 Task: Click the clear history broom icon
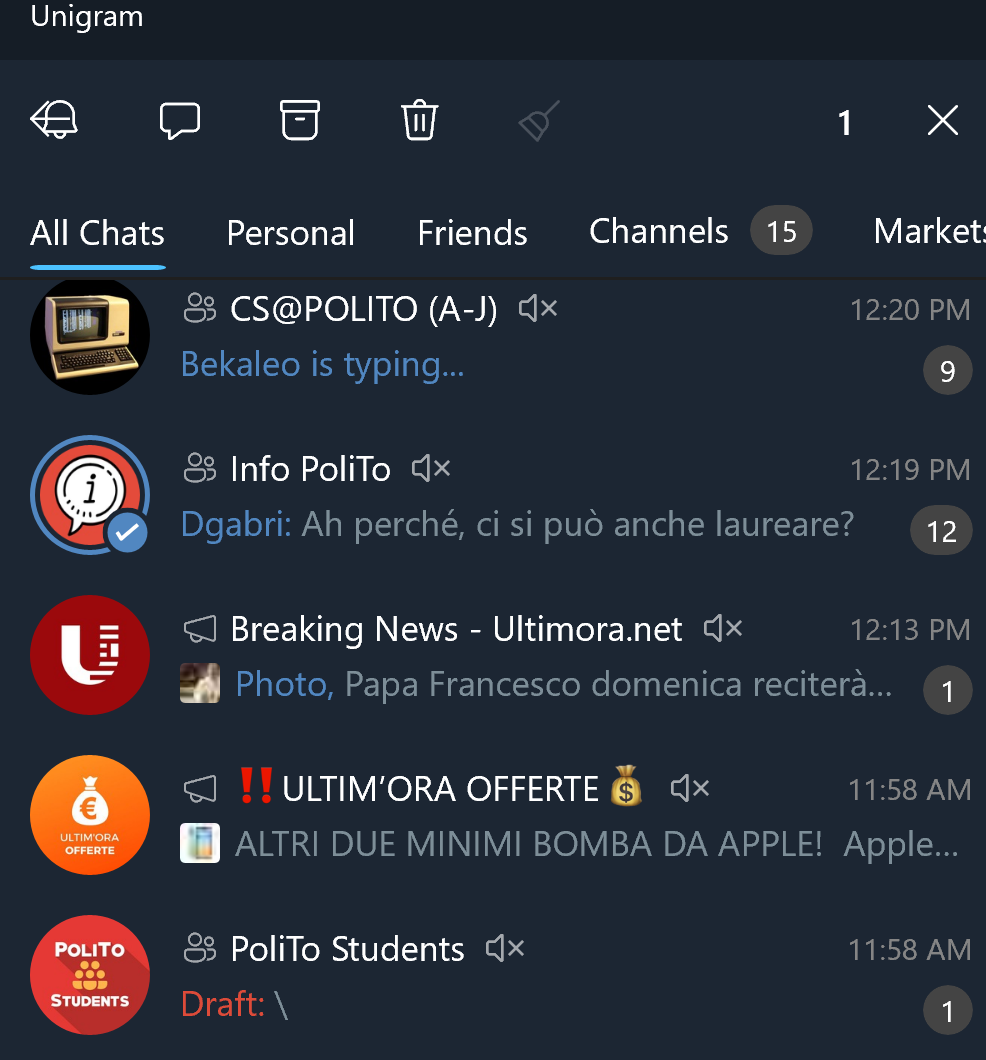[x=537, y=119]
